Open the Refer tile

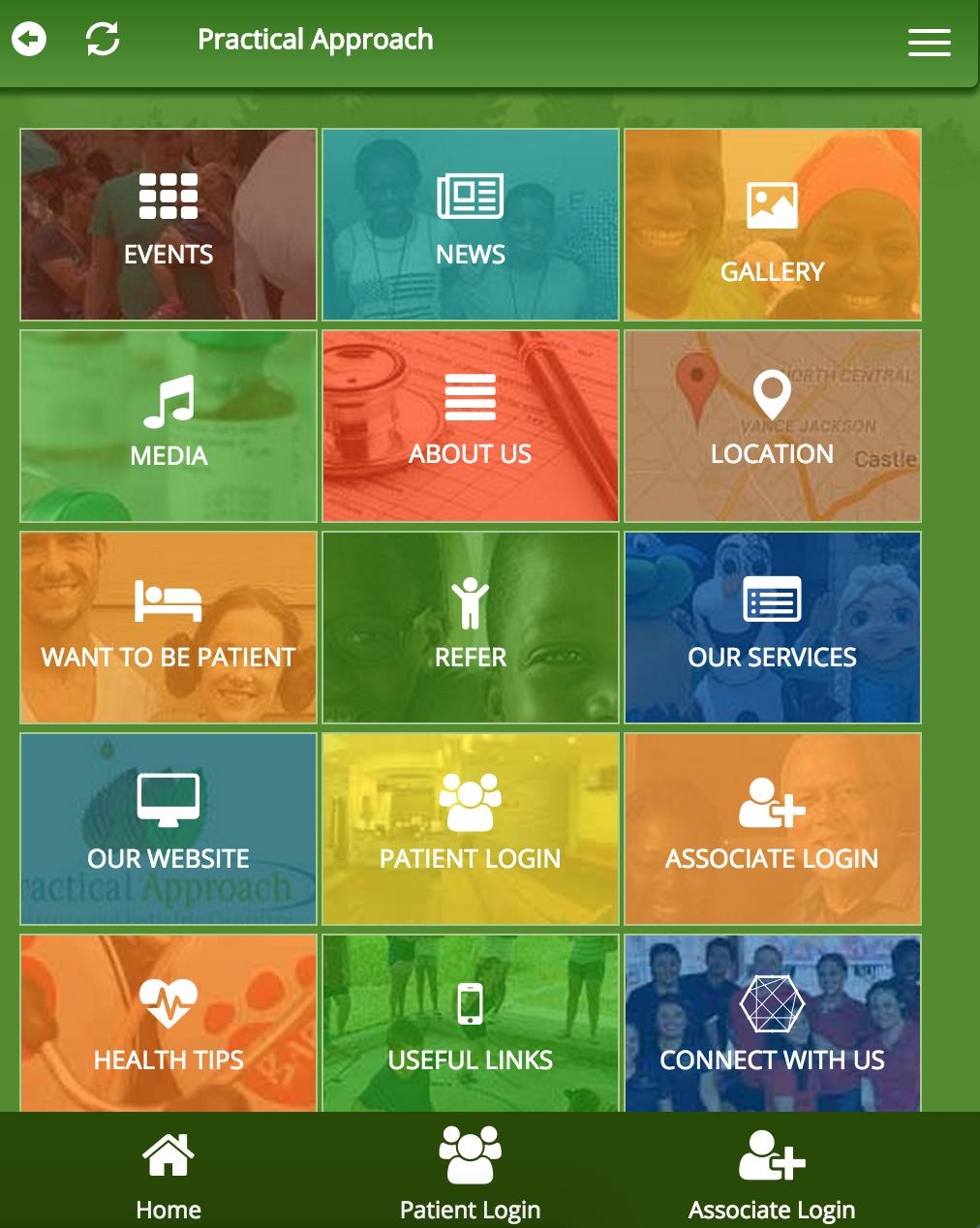pos(471,628)
